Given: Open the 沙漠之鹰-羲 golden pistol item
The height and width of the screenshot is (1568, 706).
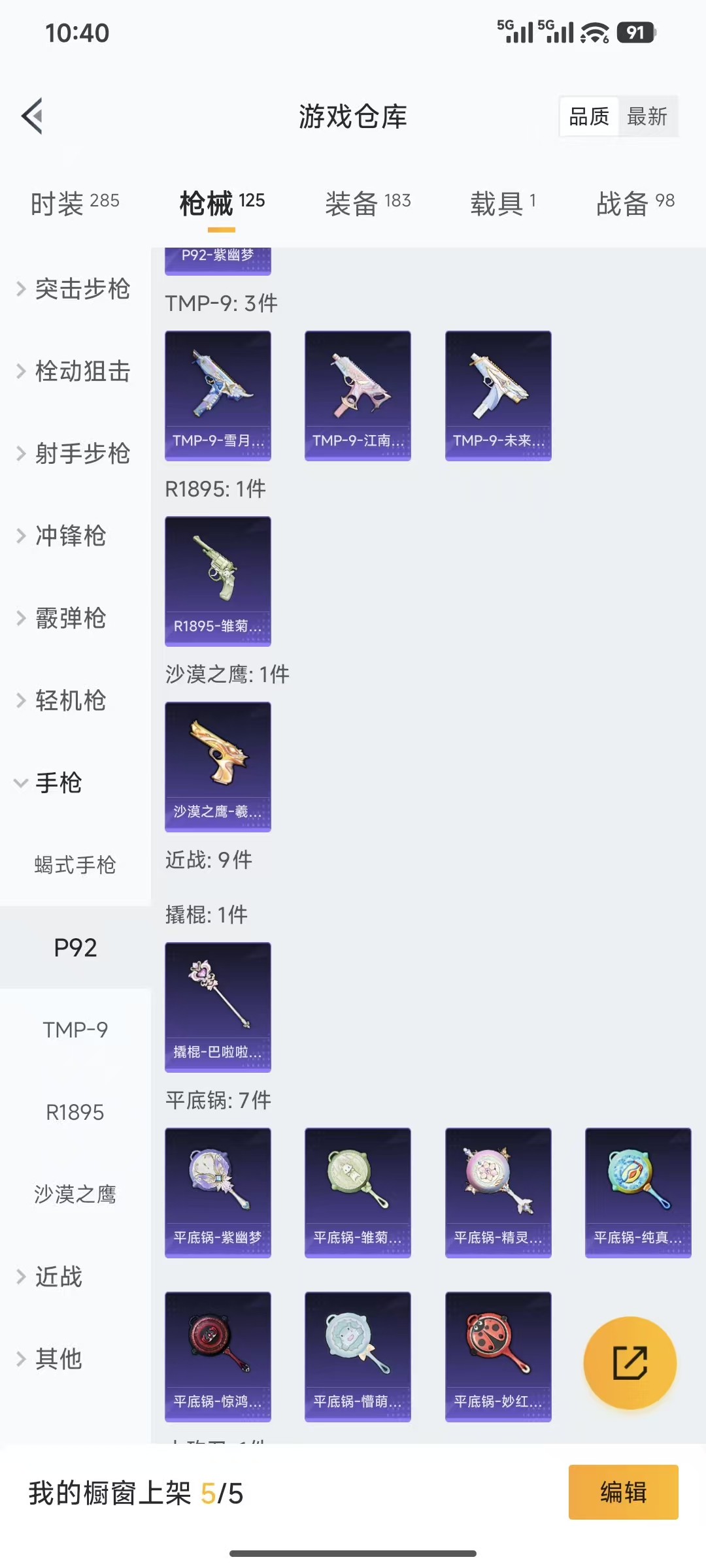Looking at the screenshot, I should [x=218, y=768].
